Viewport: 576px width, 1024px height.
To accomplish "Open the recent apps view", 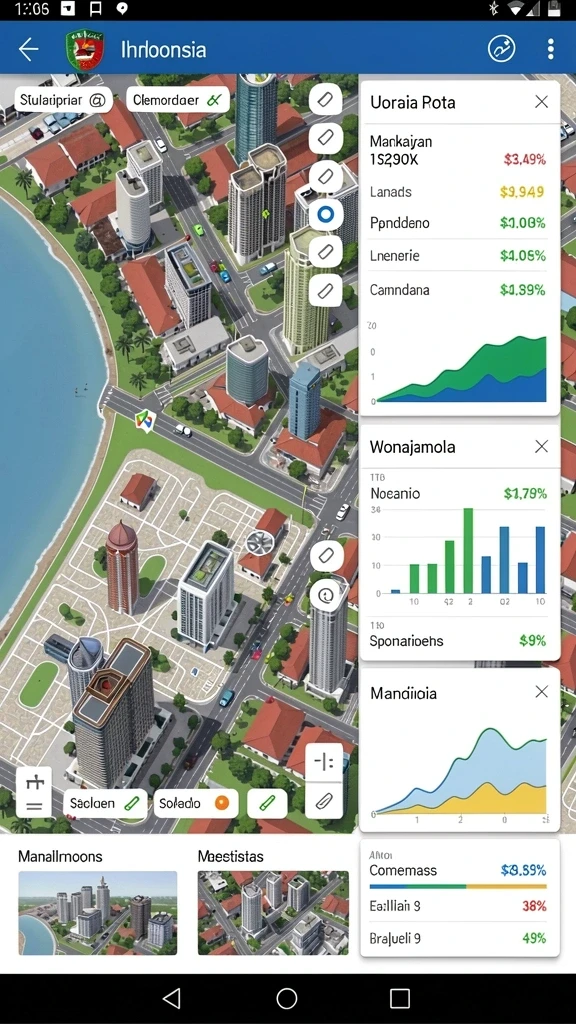I will 400,998.
